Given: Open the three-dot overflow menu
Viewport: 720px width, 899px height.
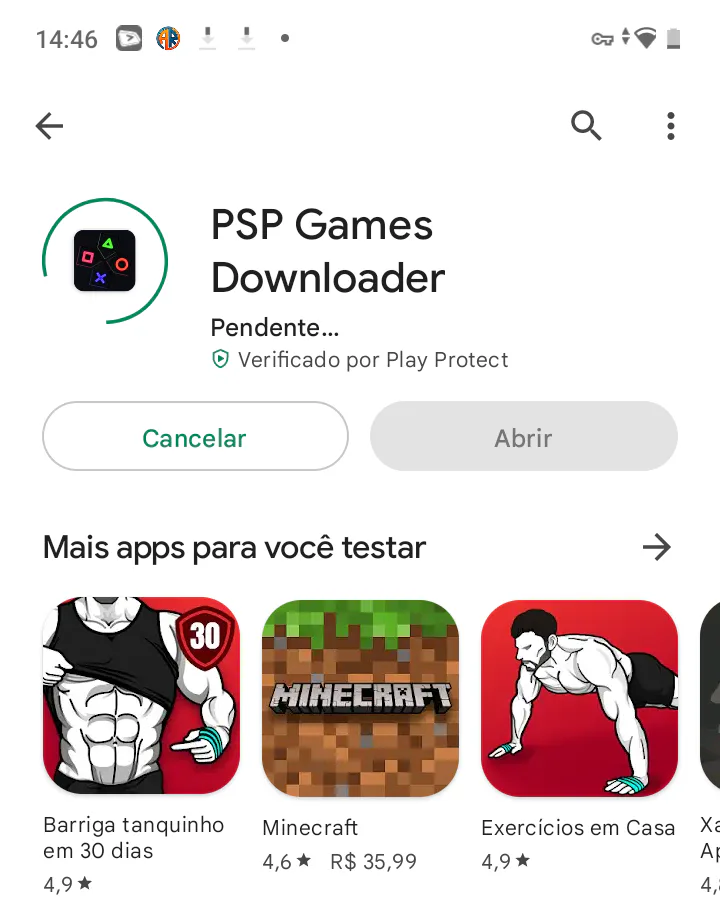Looking at the screenshot, I should 670,126.
